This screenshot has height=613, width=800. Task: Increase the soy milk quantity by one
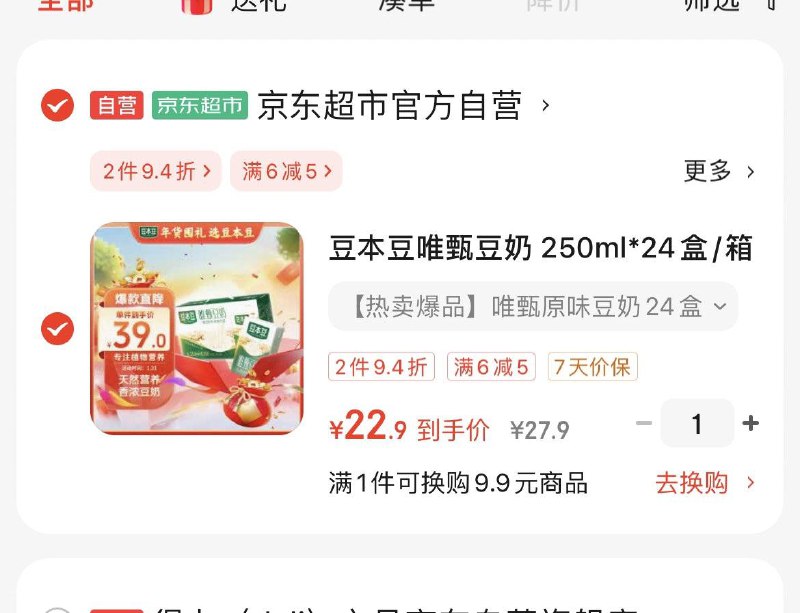click(x=751, y=424)
